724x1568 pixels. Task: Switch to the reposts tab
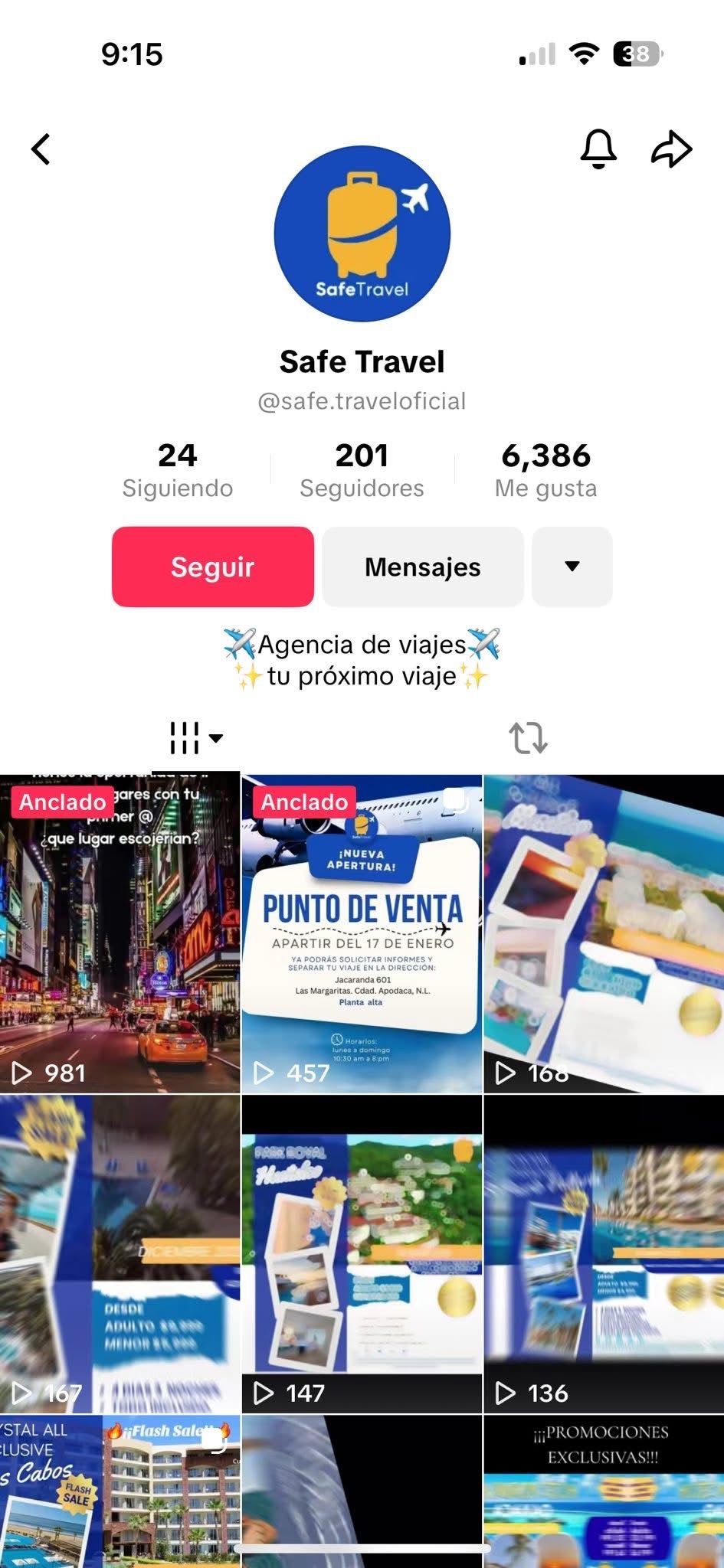point(529,738)
